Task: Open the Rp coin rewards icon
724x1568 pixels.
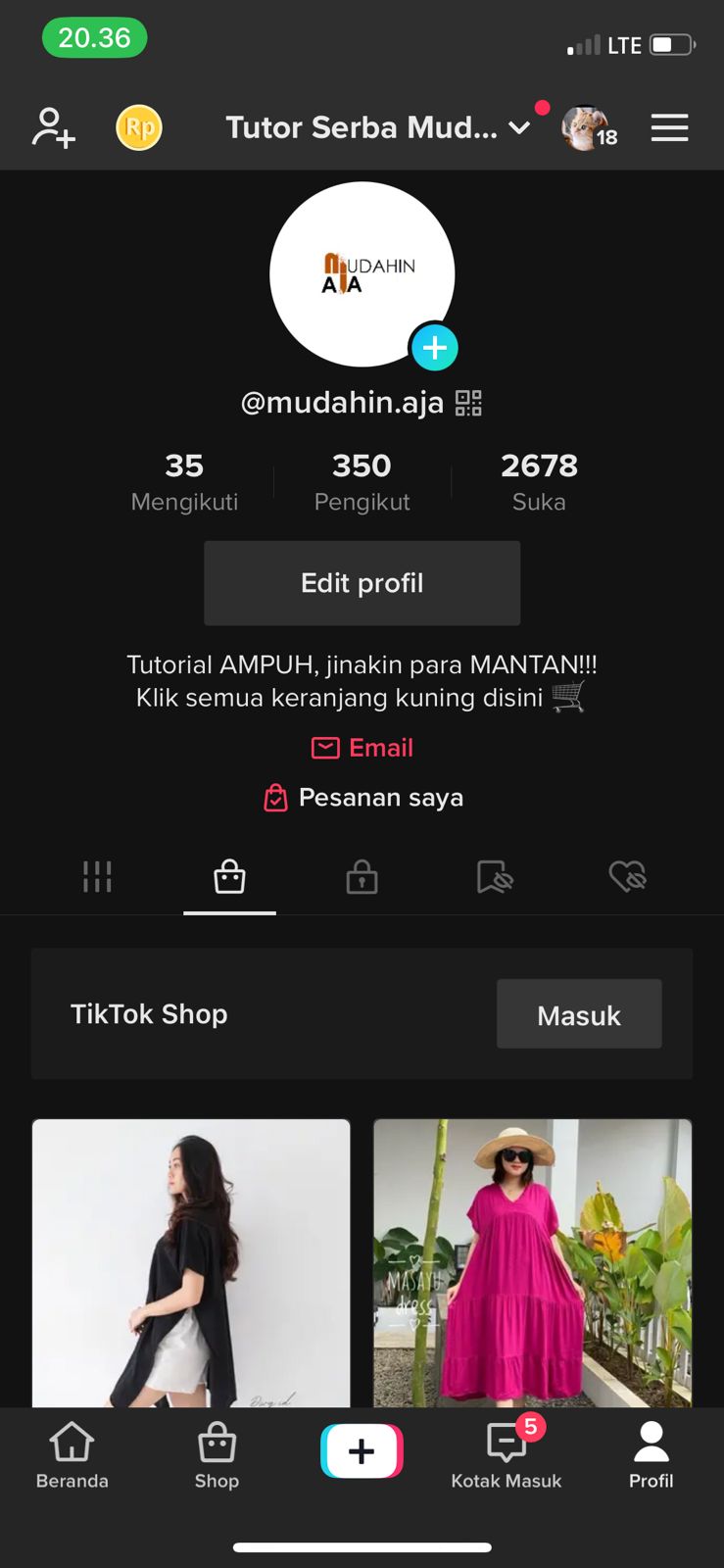Action: (x=139, y=127)
